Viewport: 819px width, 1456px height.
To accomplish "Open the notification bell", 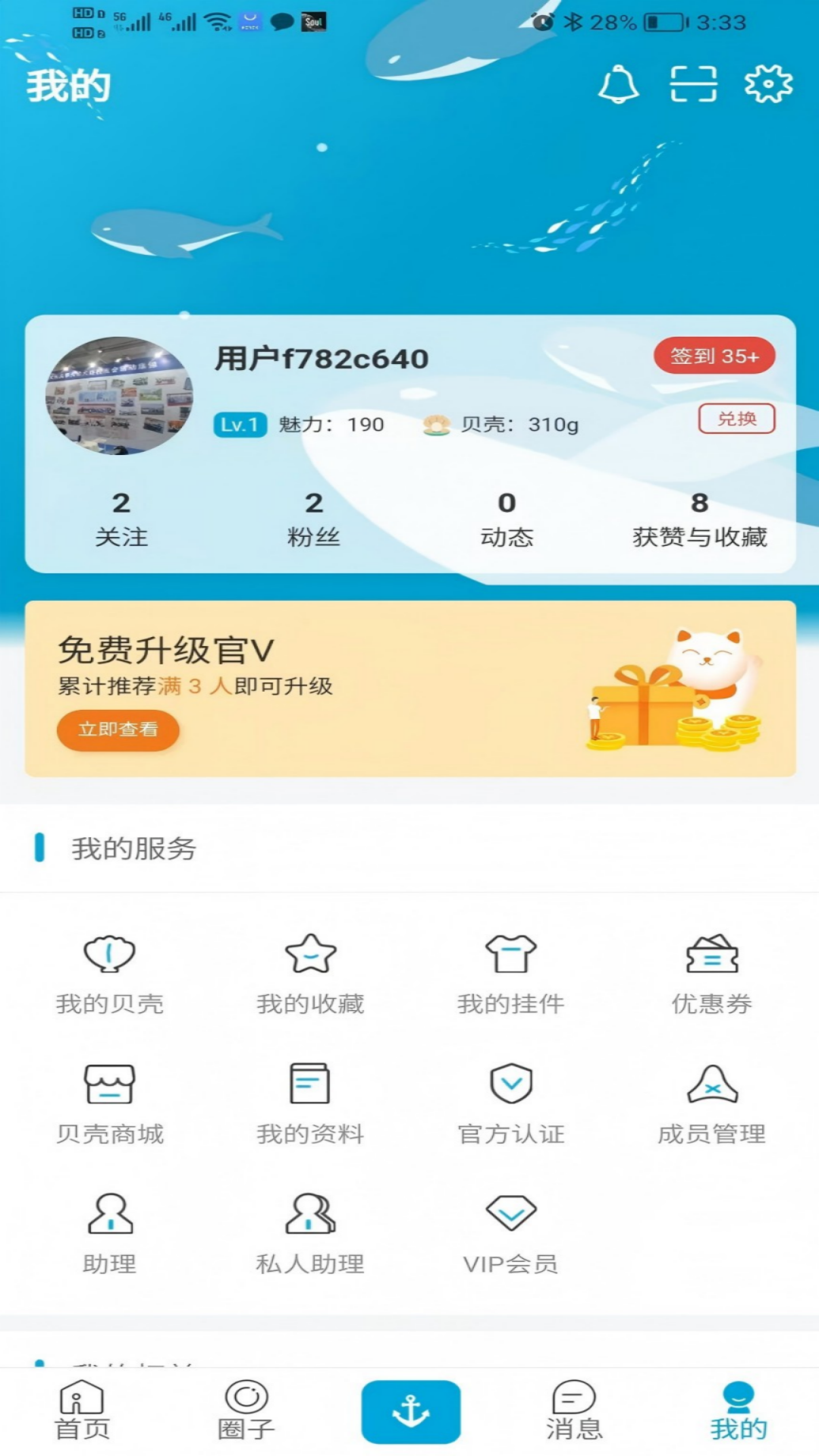I will click(619, 86).
